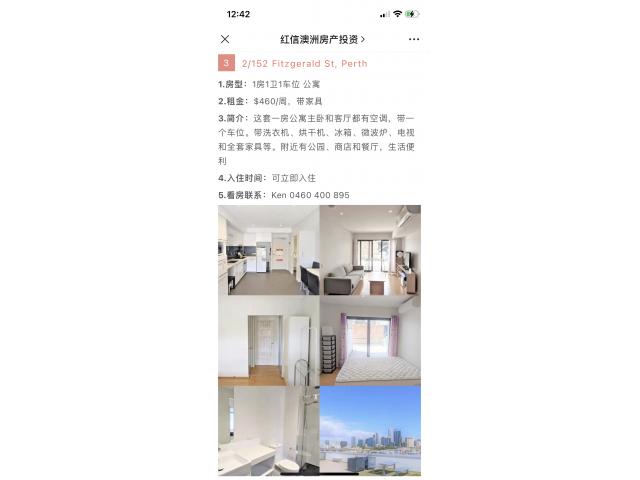View the living room sofa photo
Image resolution: width=640 pixels, height=480 pixels.
click(x=370, y=250)
